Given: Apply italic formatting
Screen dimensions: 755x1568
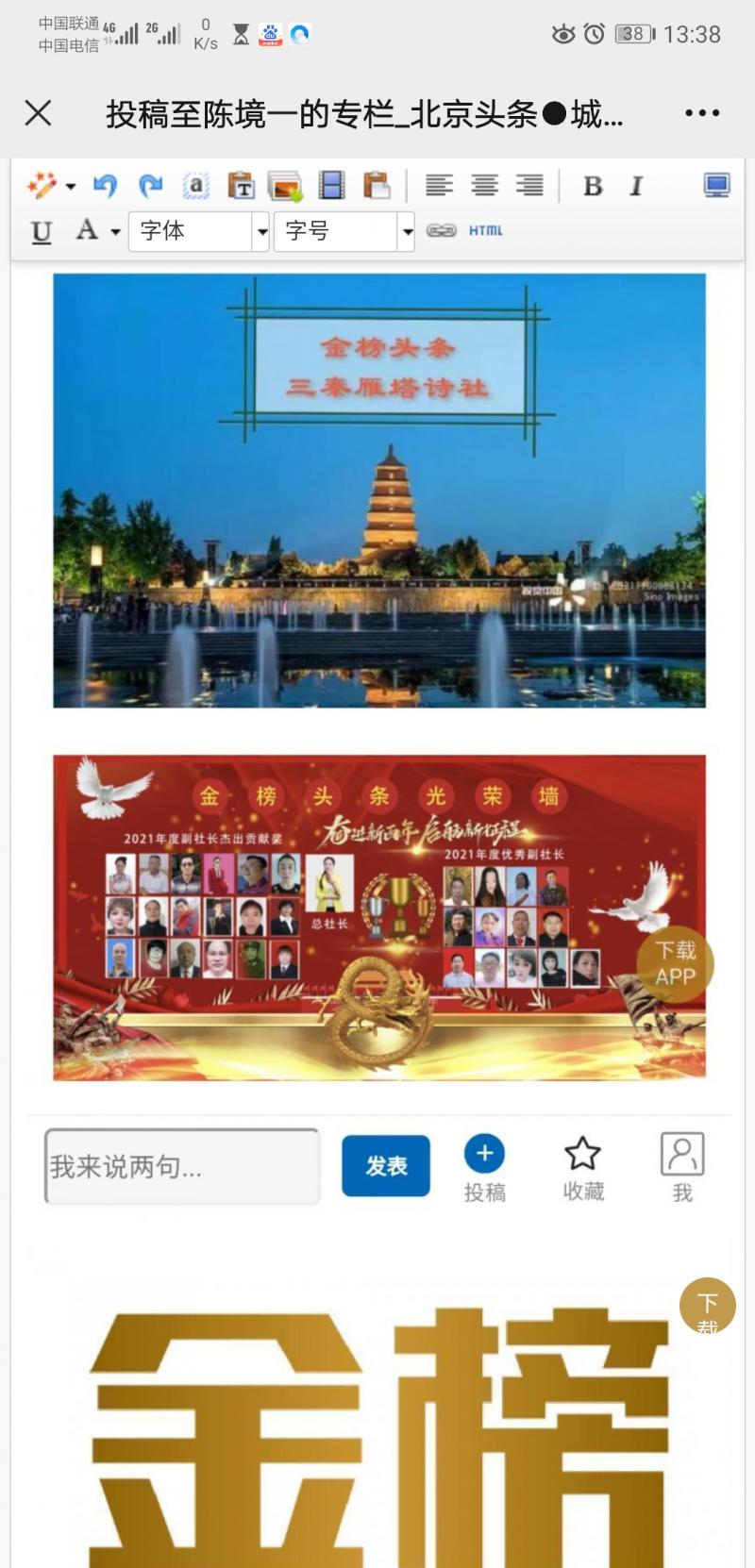Looking at the screenshot, I should (x=637, y=186).
